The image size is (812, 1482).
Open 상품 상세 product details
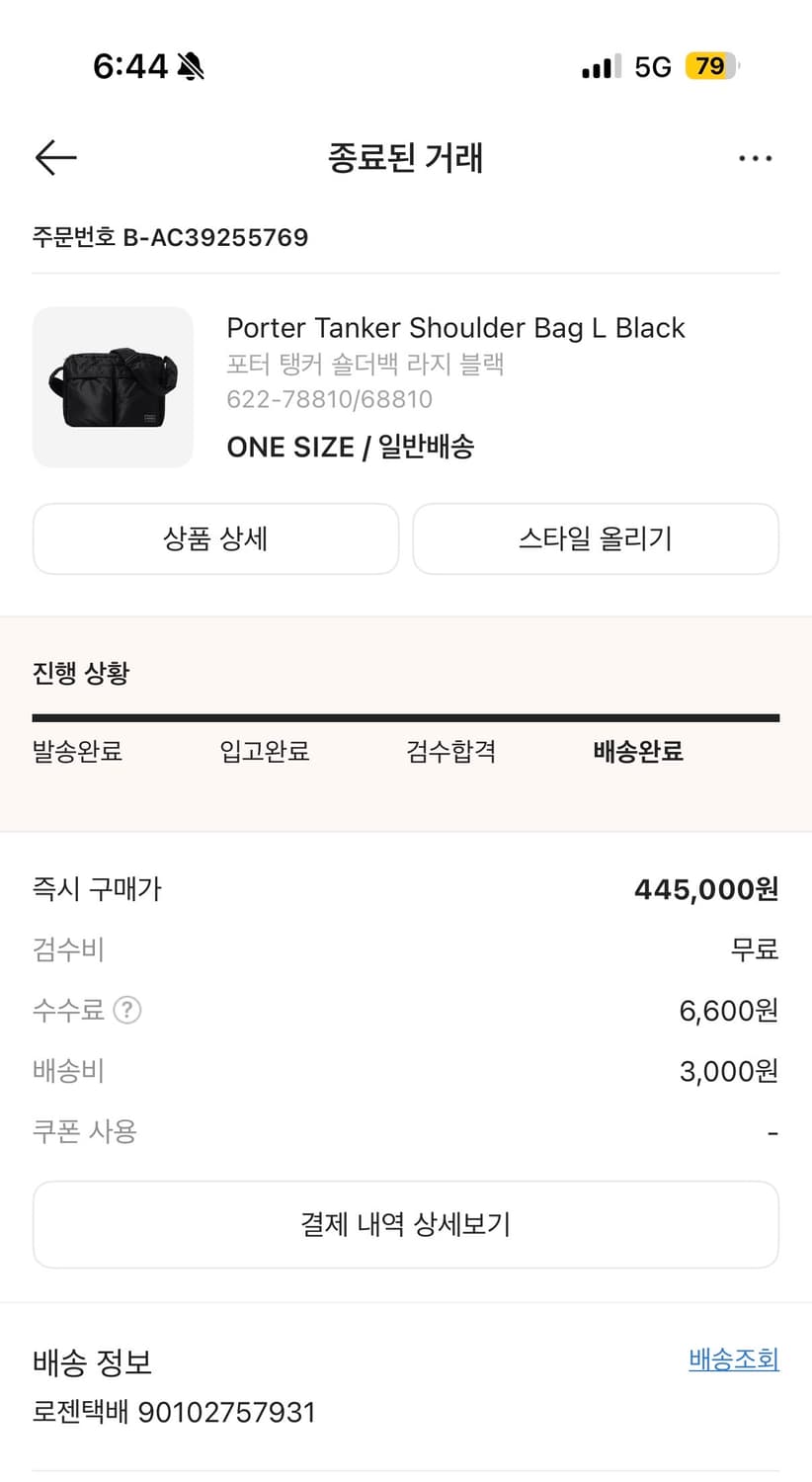pyautogui.click(x=215, y=538)
